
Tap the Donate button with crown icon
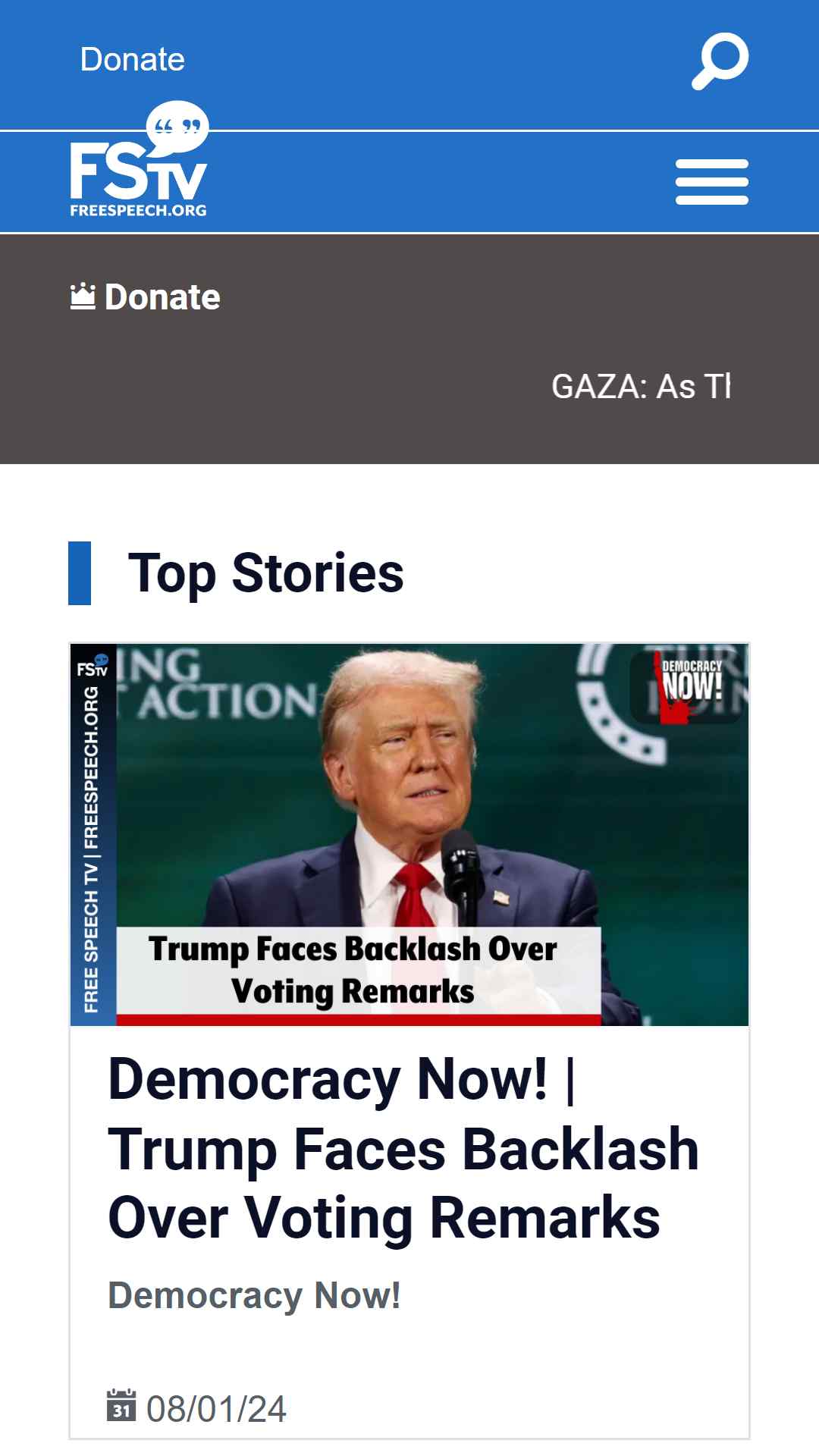[x=145, y=297]
